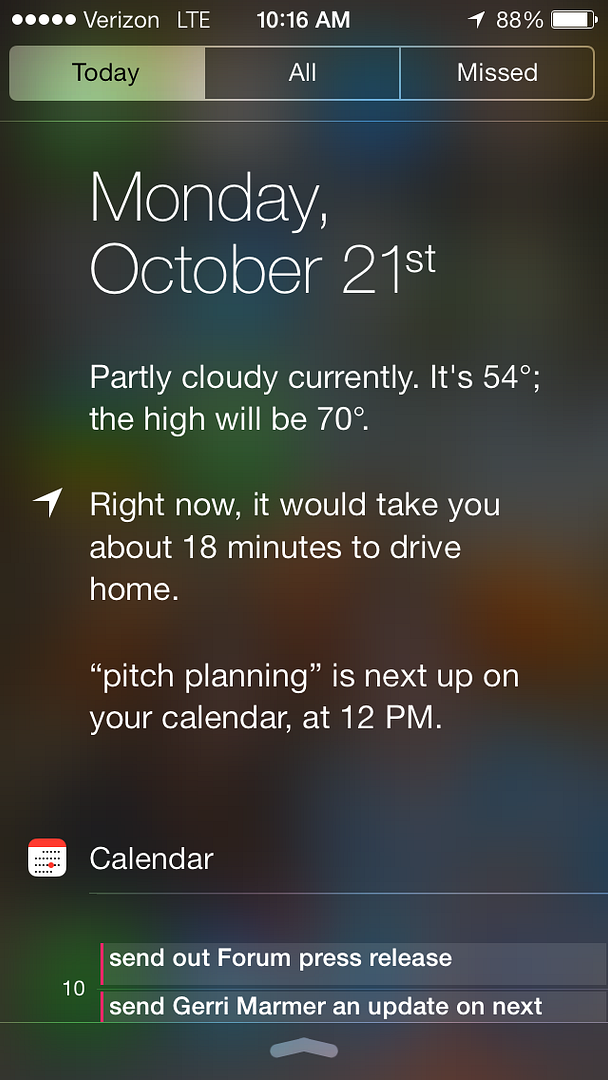Tap the Notification Center grabber handle
The width and height of the screenshot is (608, 1080).
click(x=304, y=1050)
